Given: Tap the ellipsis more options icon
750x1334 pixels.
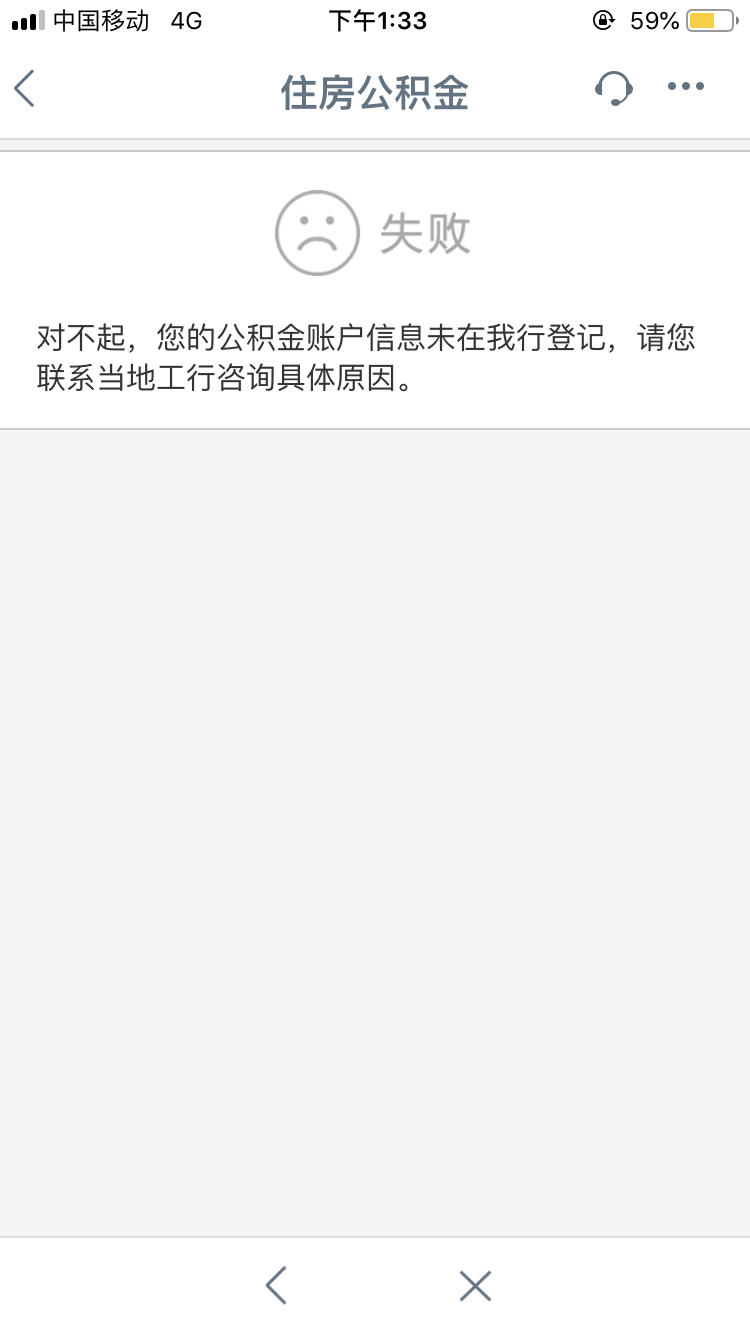Looking at the screenshot, I should 686,87.
